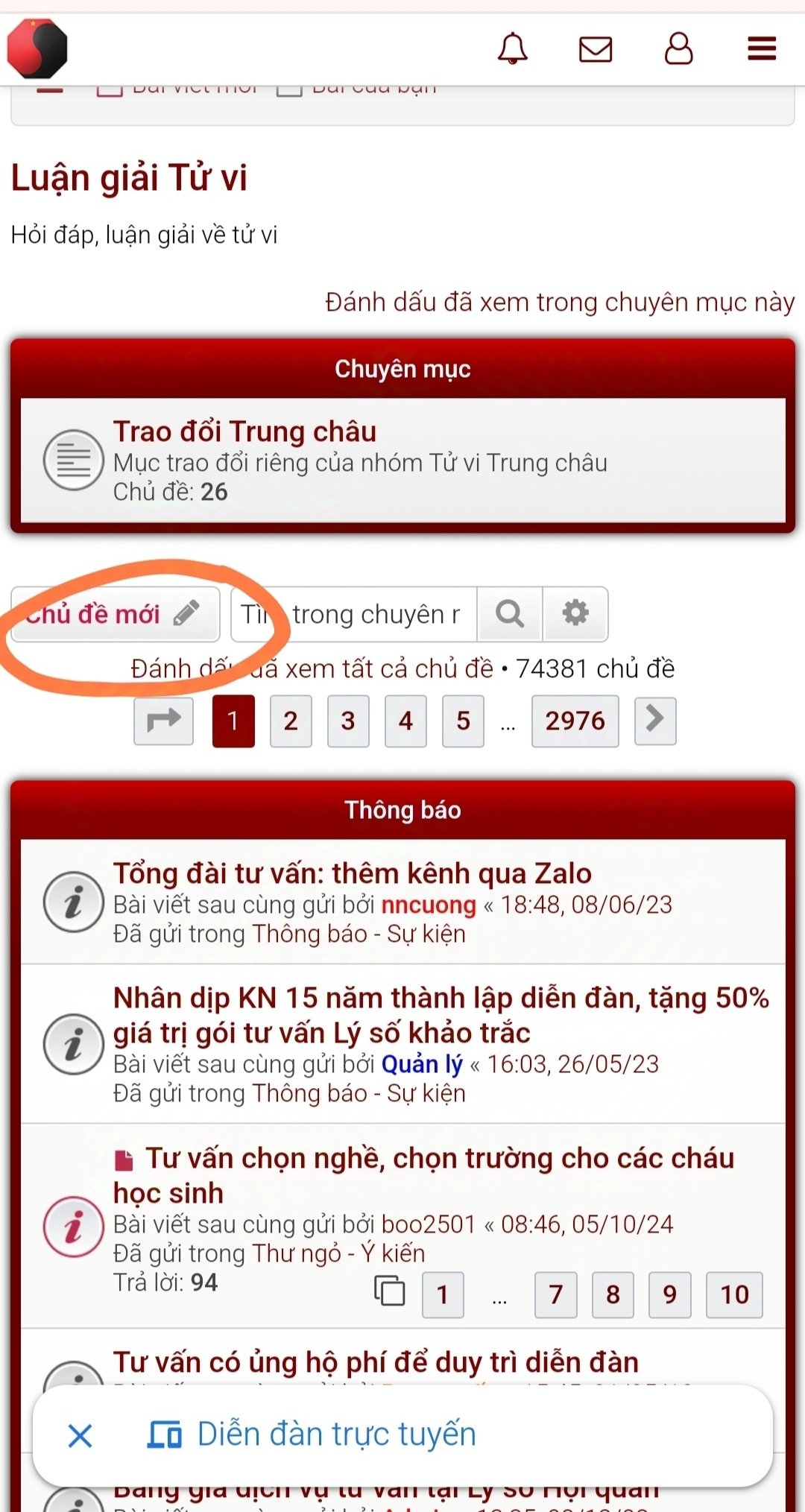805x1512 pixels.
Task: Go to page 10 of chọn nghề topic
Action: tap(734, 1294)
